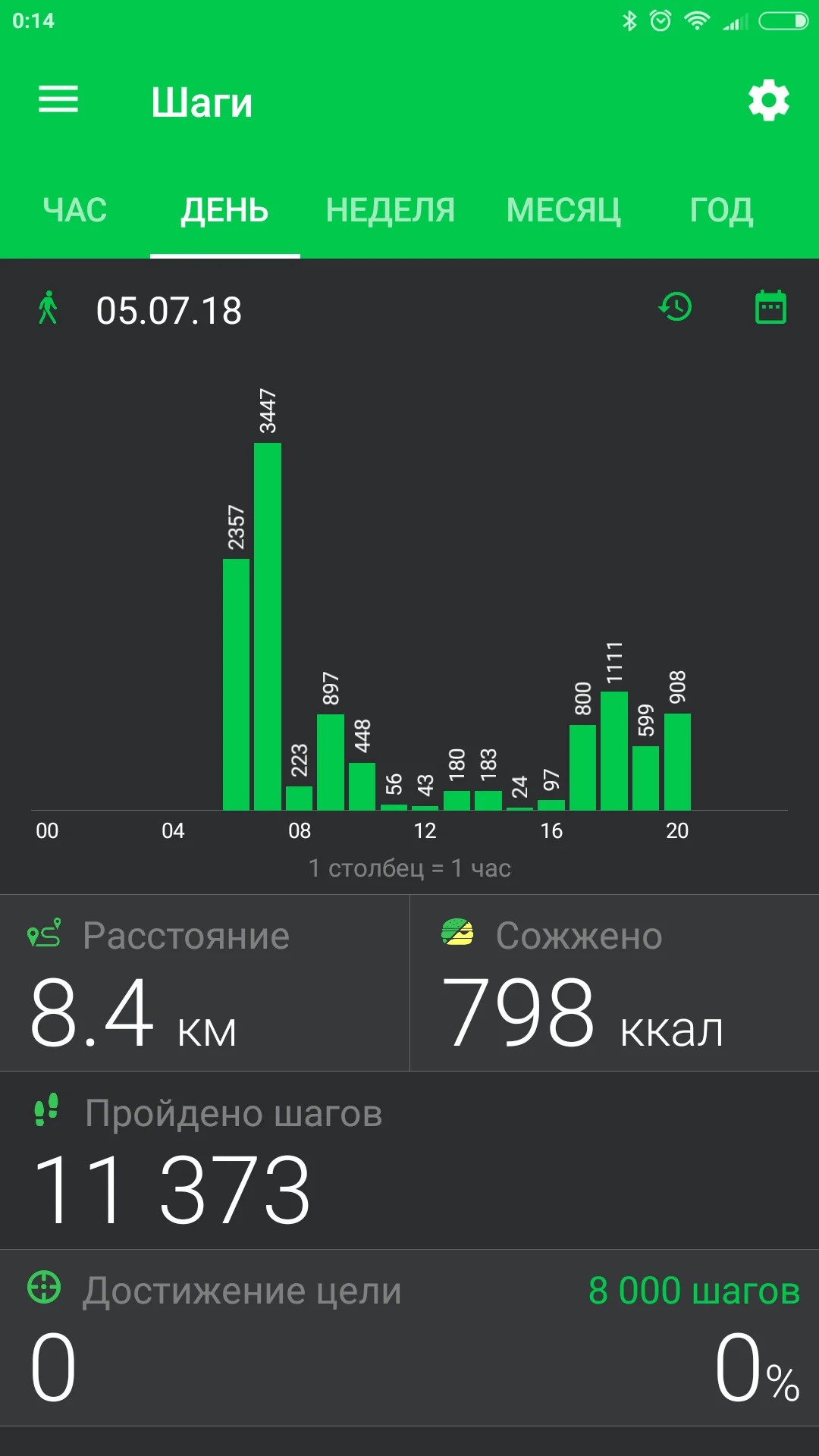The image size is (819, 1456).
Task: Switch to the ЧАС tab
Action: coord(74,210)
